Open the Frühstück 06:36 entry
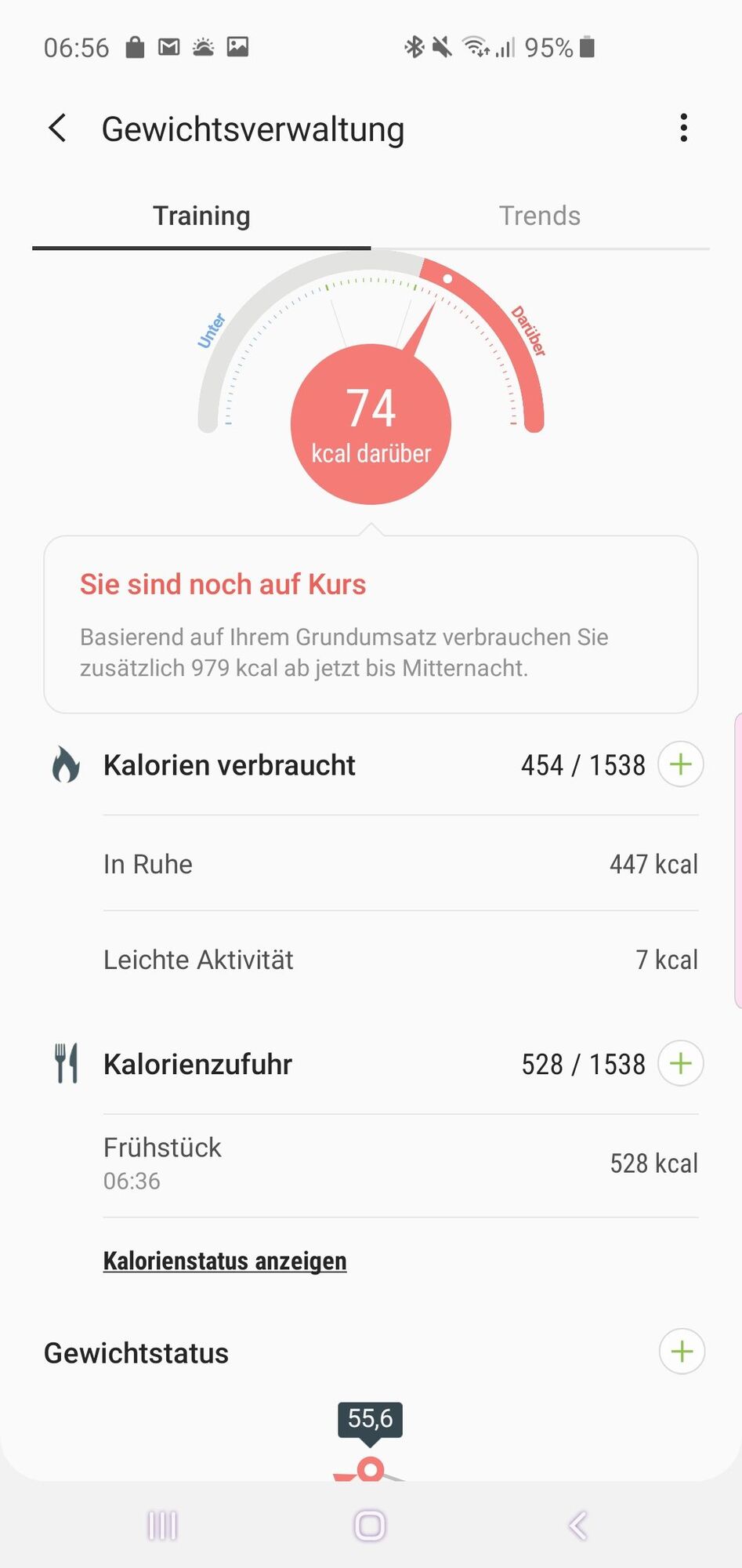Viewport: 742px width, 1568px height. (400, 1163)
